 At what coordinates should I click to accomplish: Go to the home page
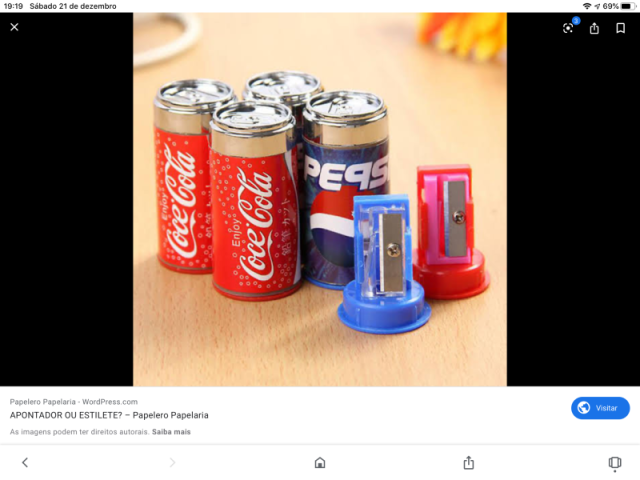pos(320,463)
